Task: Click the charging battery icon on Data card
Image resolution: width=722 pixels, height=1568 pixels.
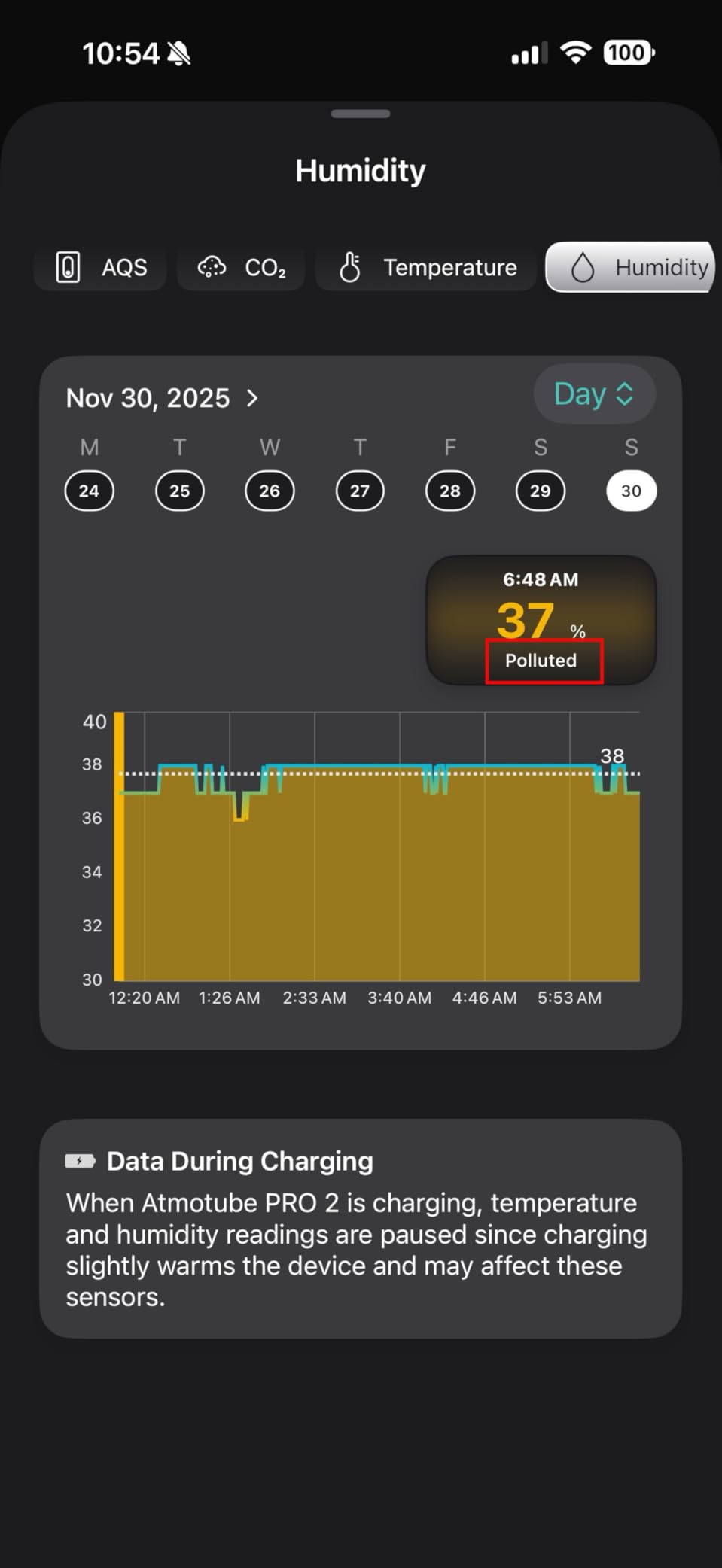Action: (81, 1161)
